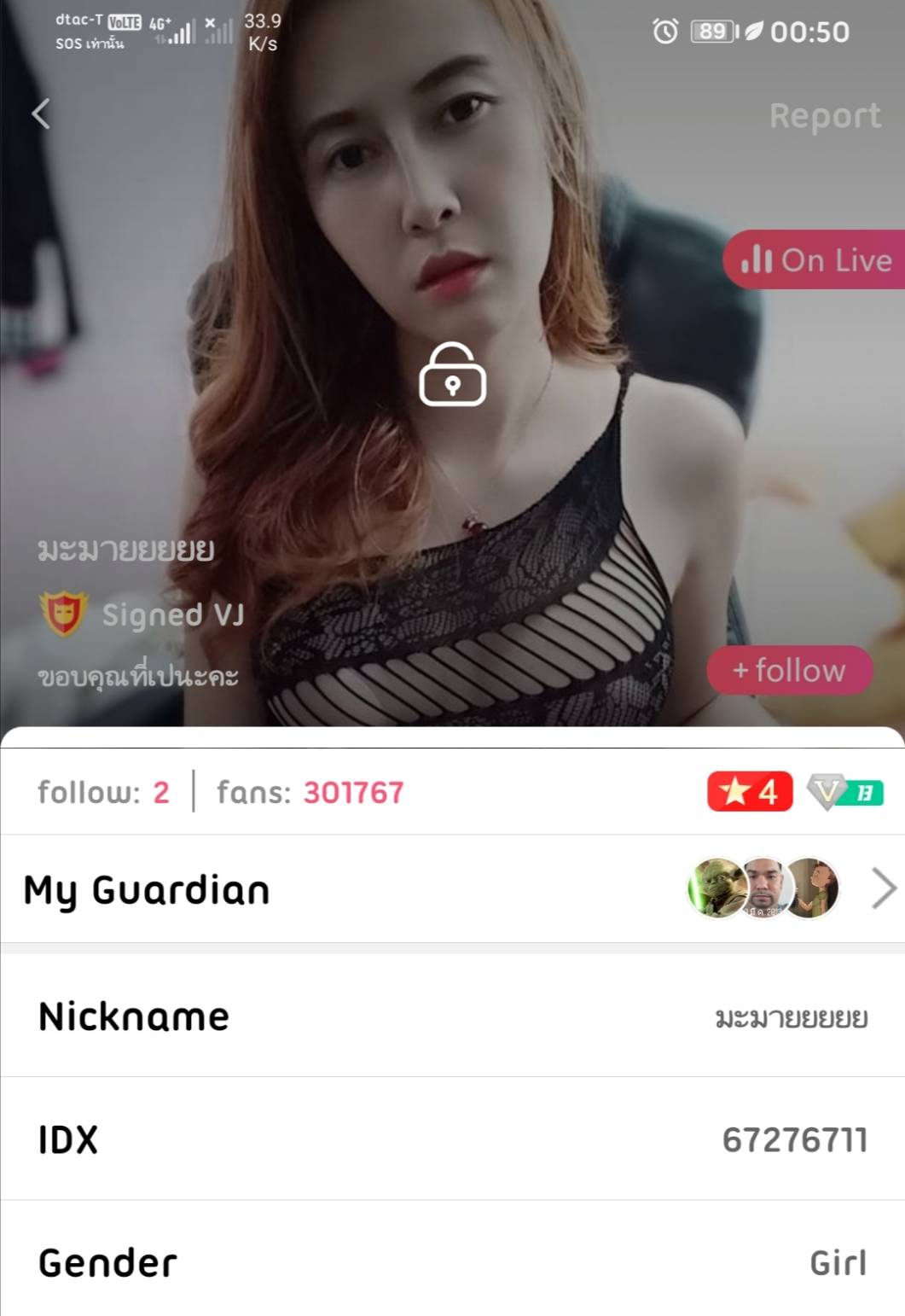View the fans list
Image resolution: width=905 pixels, height=1316 pixels.
click(x=310, y=792)
